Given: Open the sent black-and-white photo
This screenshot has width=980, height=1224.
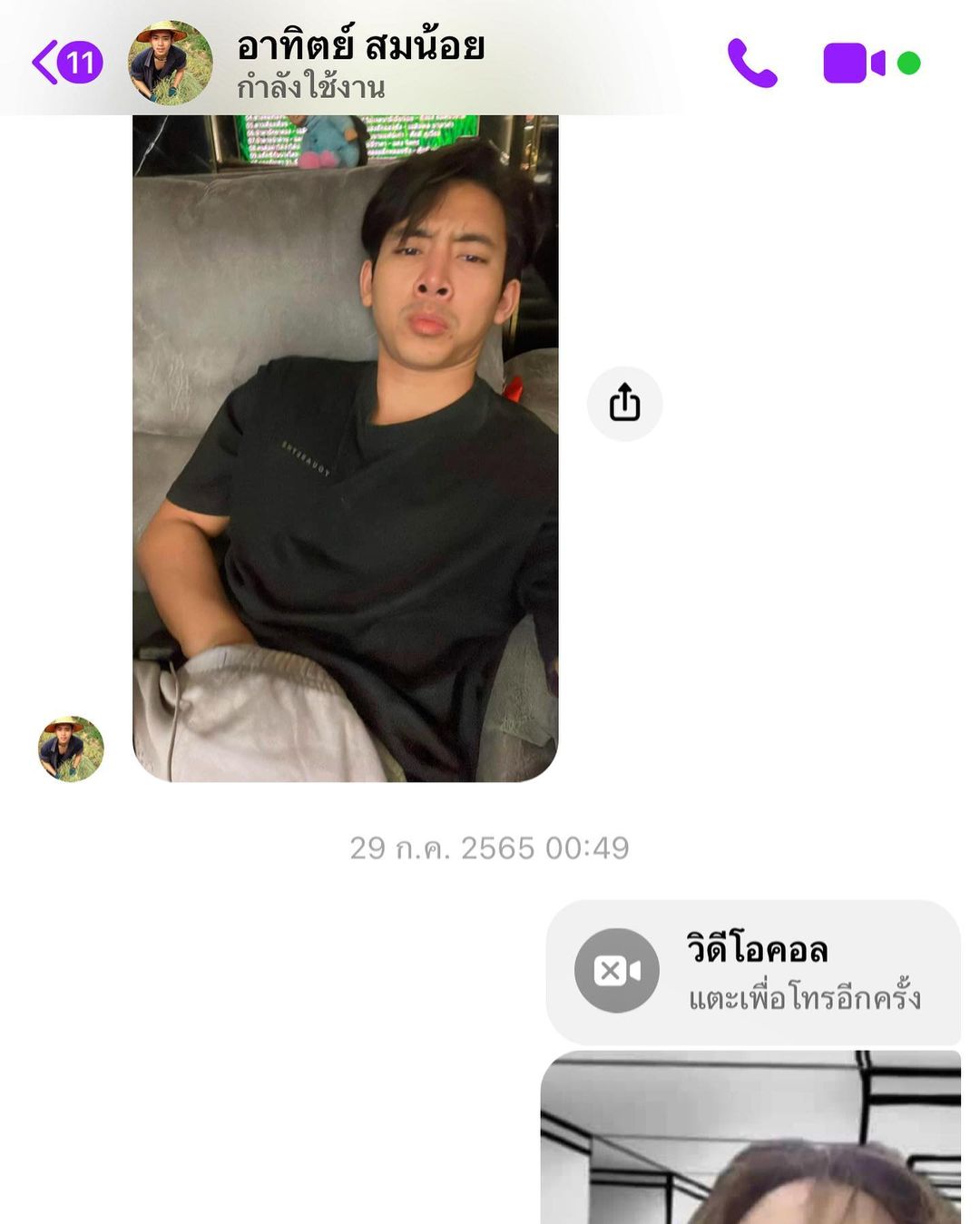Looking at the screenshot, I should [750, 1138].
